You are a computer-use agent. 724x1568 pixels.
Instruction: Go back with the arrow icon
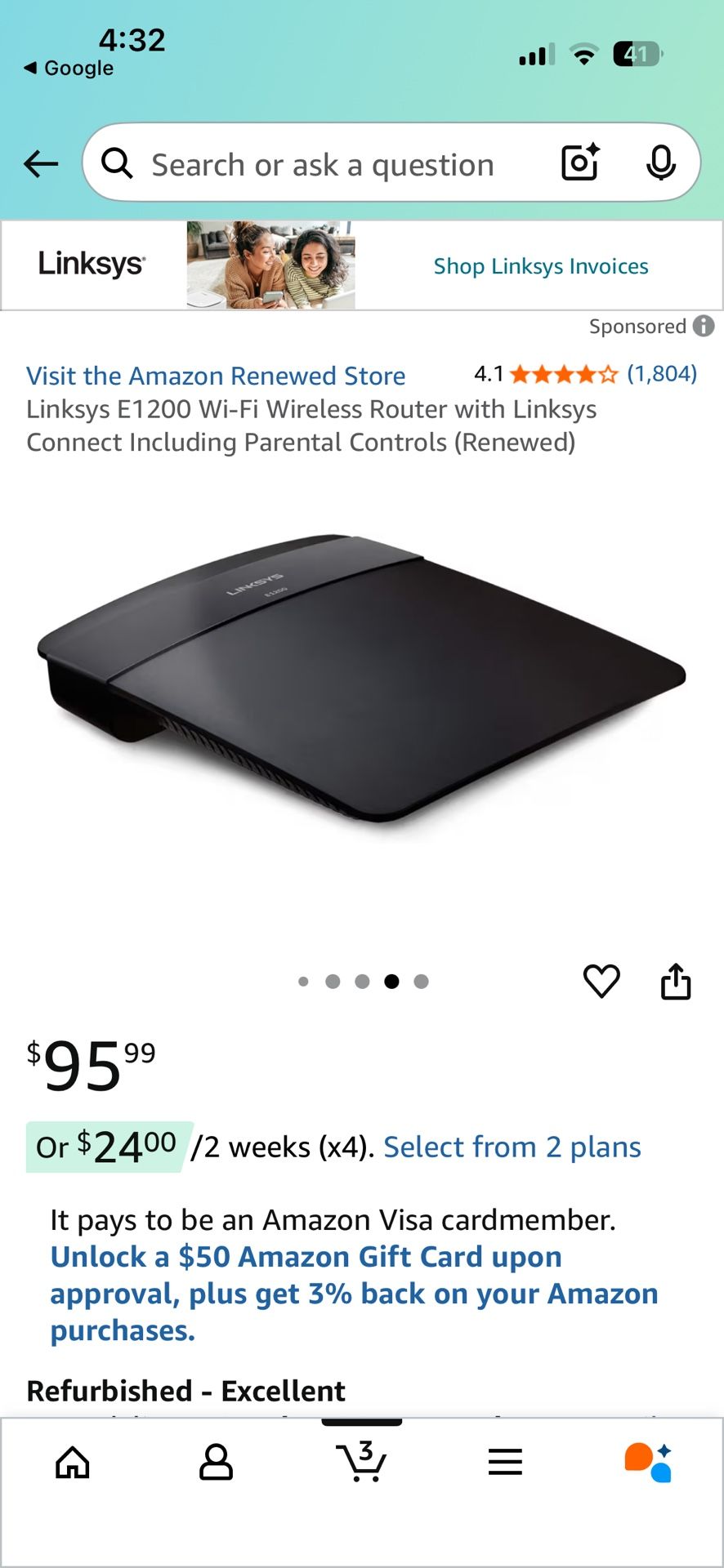tap(41, 164)
